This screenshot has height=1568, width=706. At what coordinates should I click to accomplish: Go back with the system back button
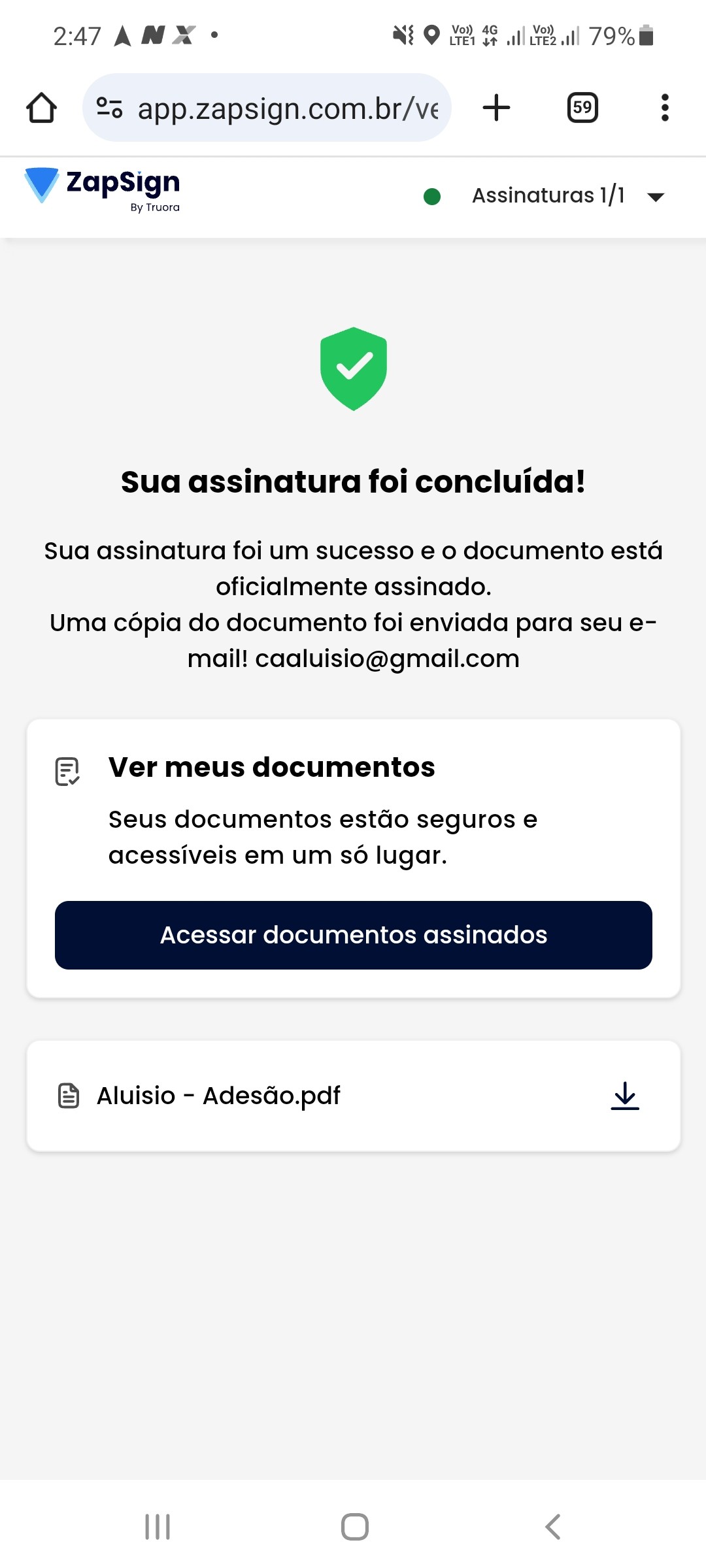pyautogui.click(x=552, y=1527)
